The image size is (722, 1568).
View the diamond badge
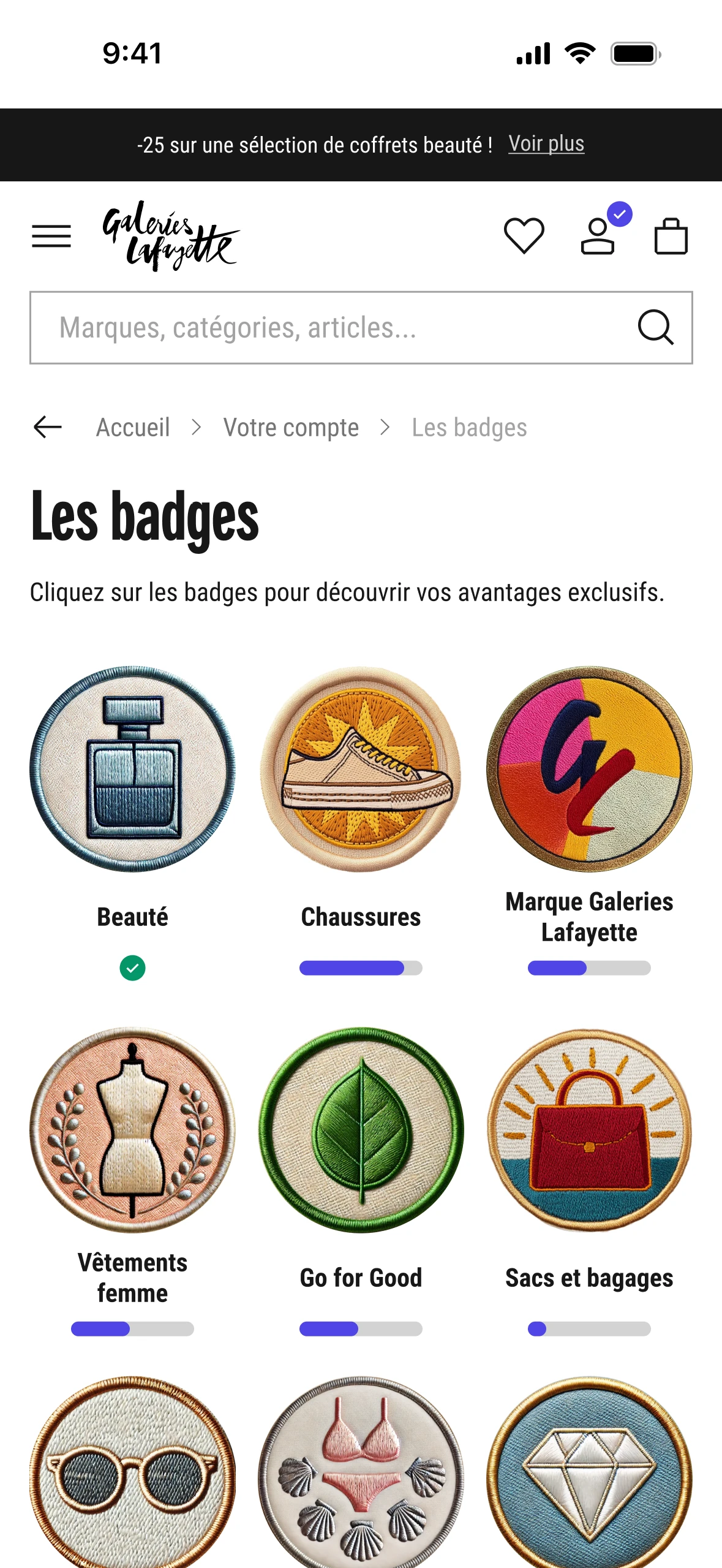tap(589, 1477)
